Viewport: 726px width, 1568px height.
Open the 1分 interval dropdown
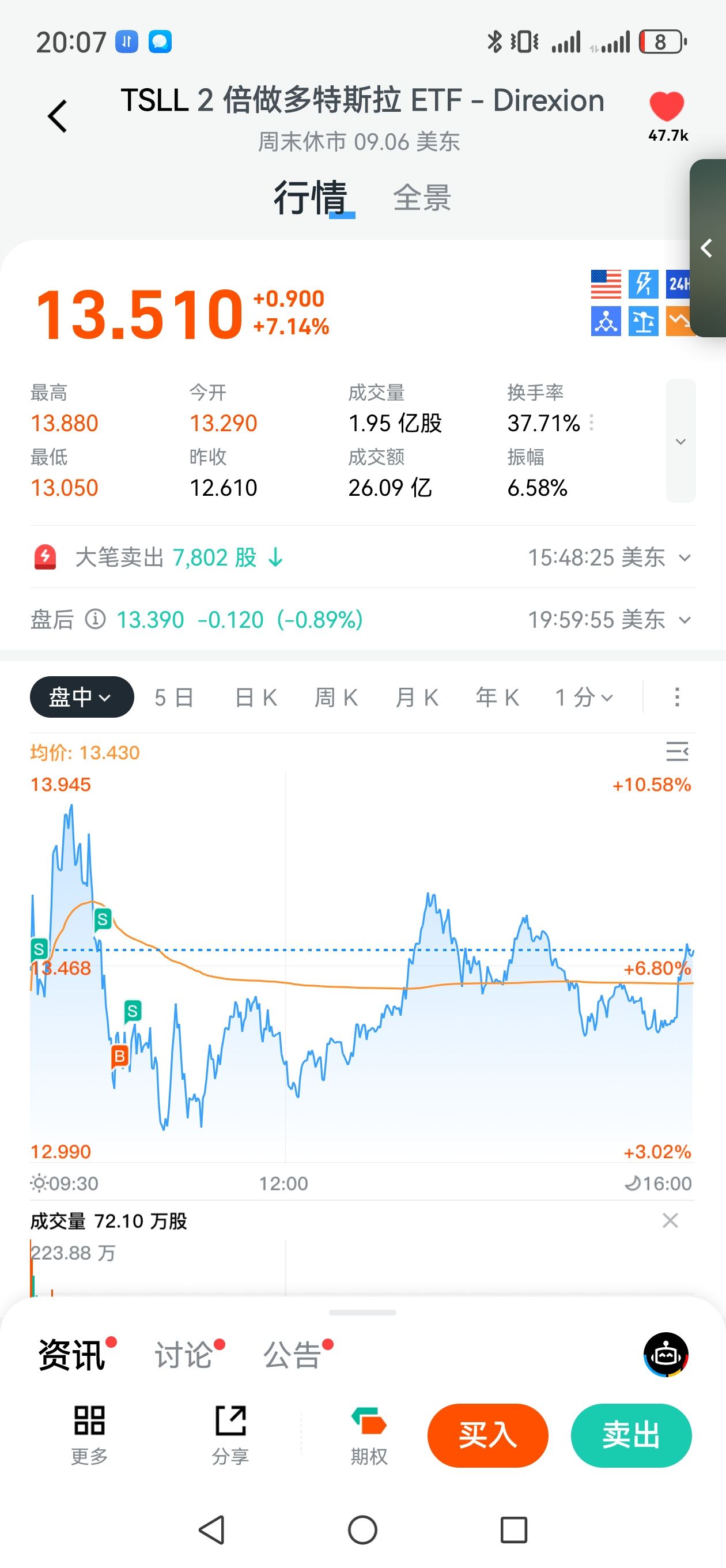tap(584, 698)
